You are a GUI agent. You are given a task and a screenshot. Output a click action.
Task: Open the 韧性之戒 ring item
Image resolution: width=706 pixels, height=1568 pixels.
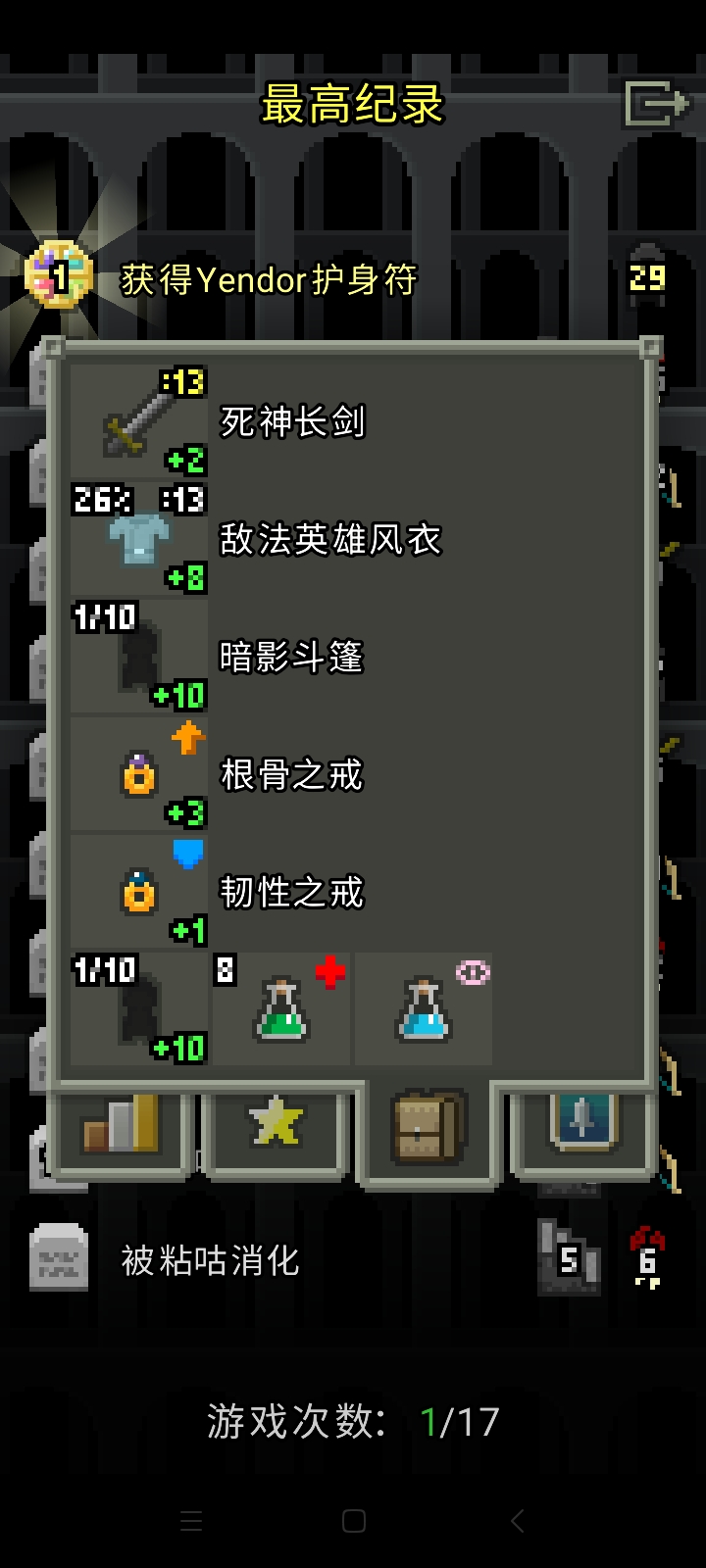[139, 892]
